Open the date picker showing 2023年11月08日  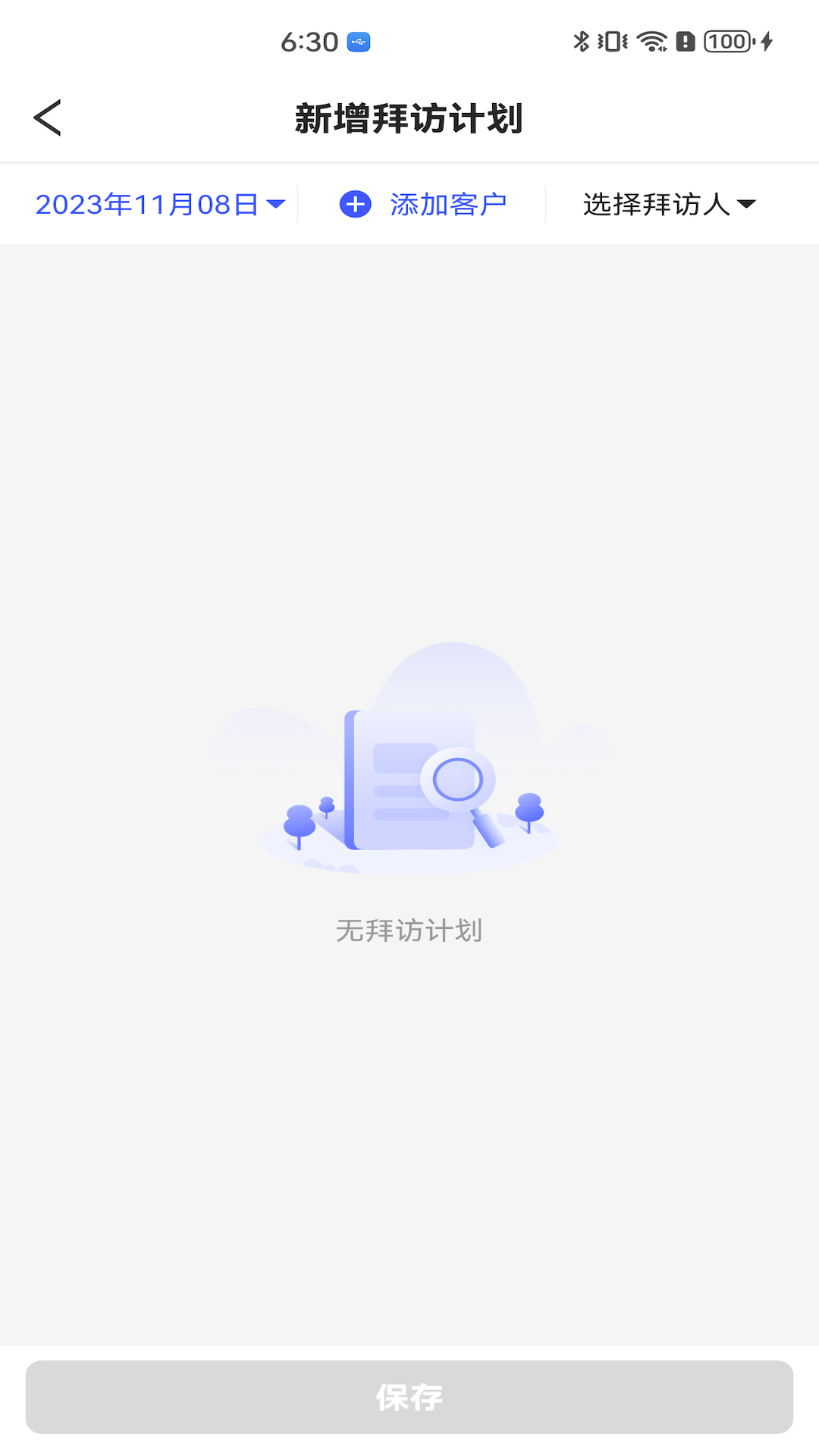click(159, 205)
